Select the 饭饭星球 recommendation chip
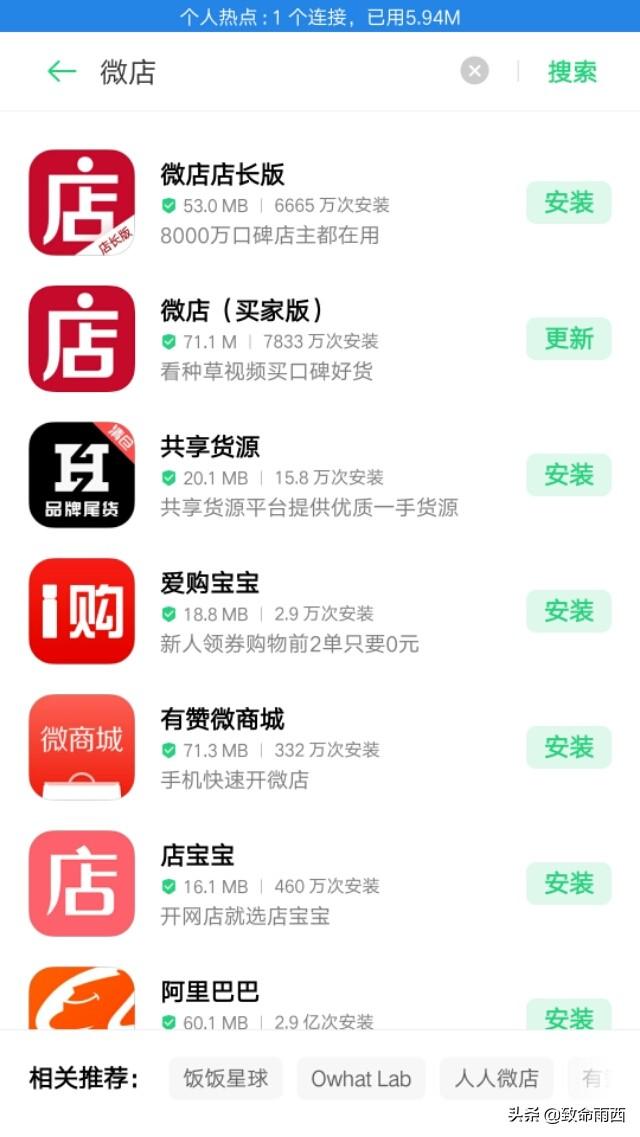 coord(226,1079)
